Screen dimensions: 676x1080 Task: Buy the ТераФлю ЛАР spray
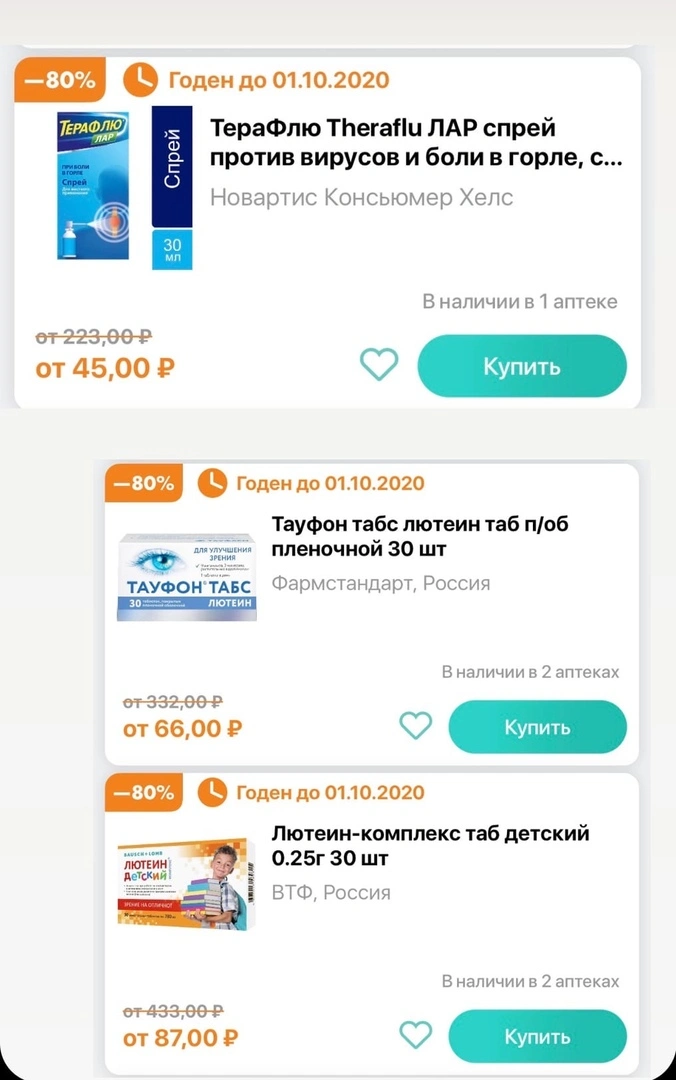point(522,366)
